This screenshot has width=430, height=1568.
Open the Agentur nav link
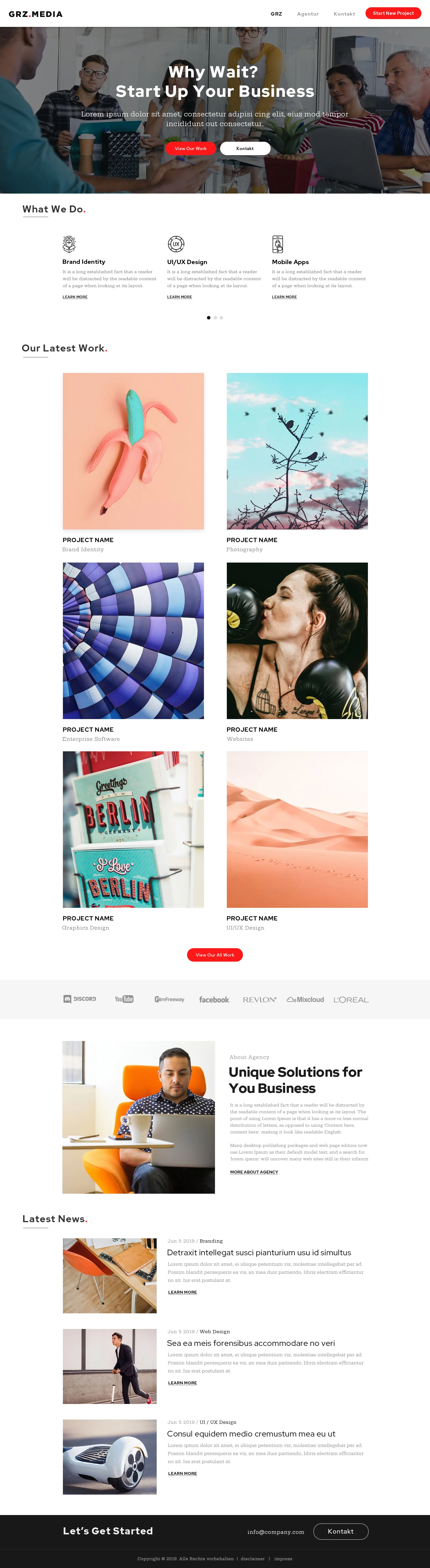[307, 13]
